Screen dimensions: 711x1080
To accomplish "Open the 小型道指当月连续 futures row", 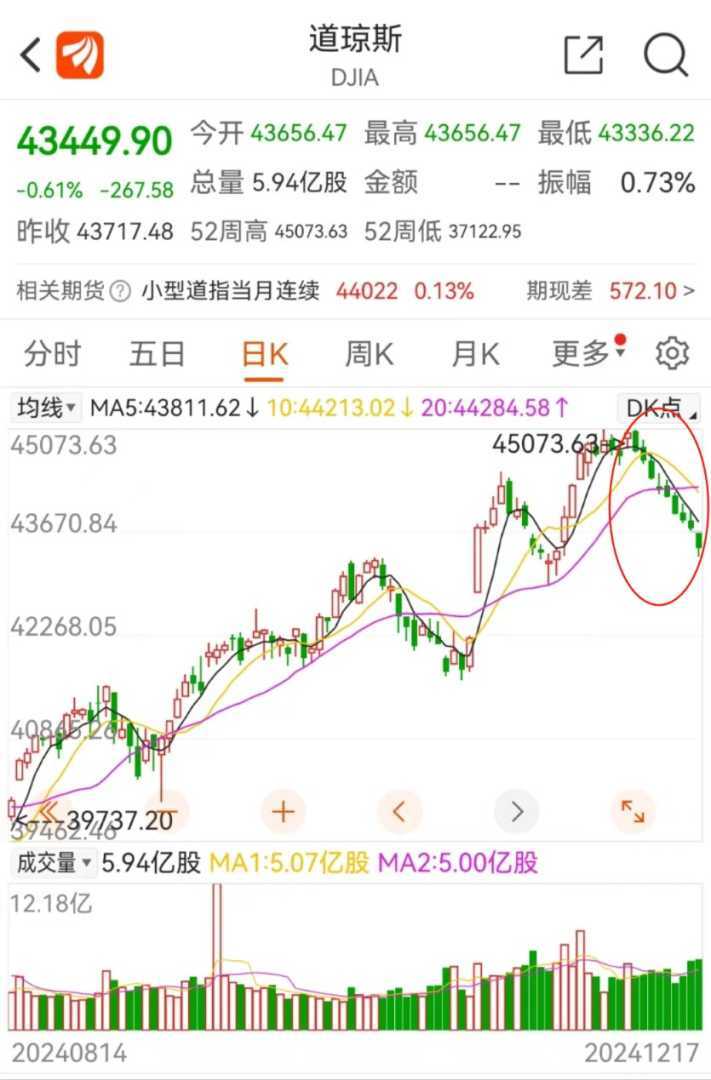I will tap(355, 291).
